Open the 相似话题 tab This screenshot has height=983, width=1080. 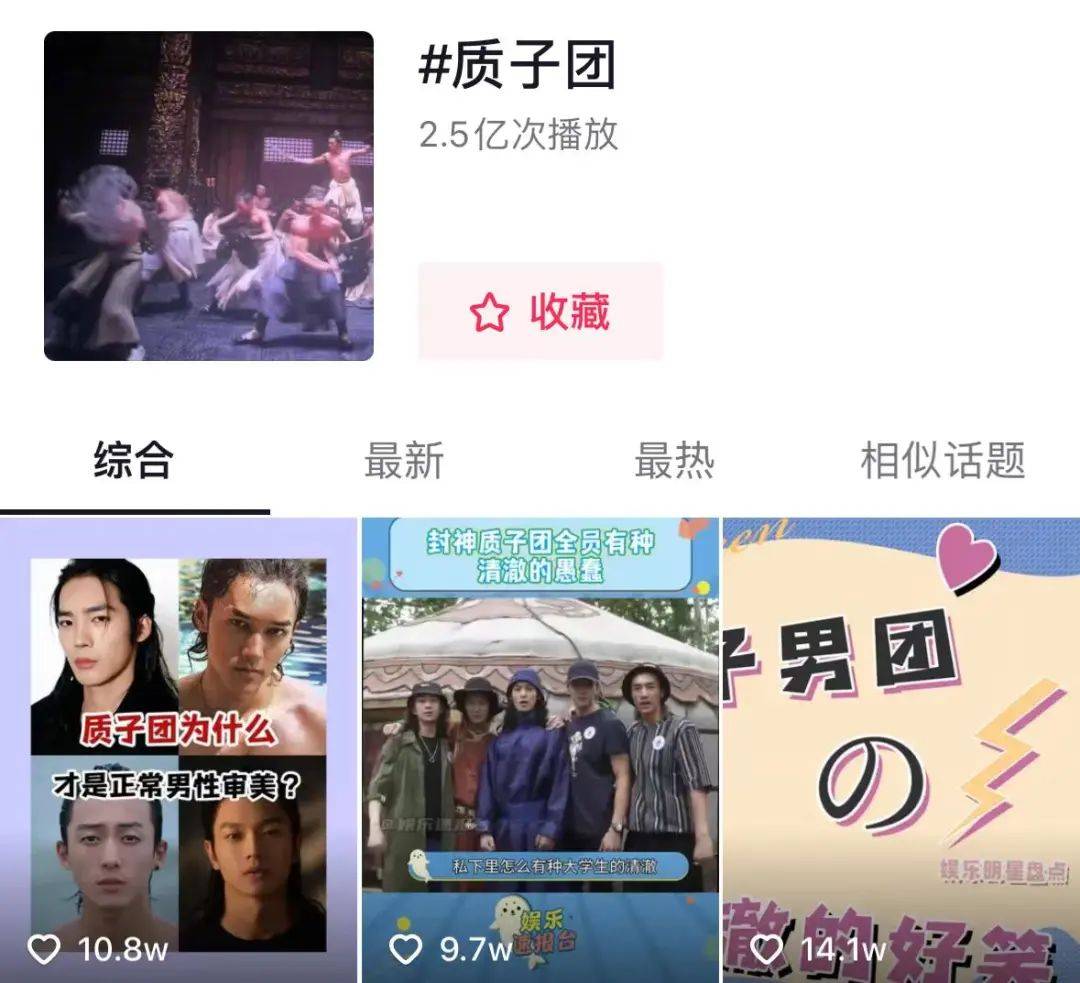click(x=942, y=461)
